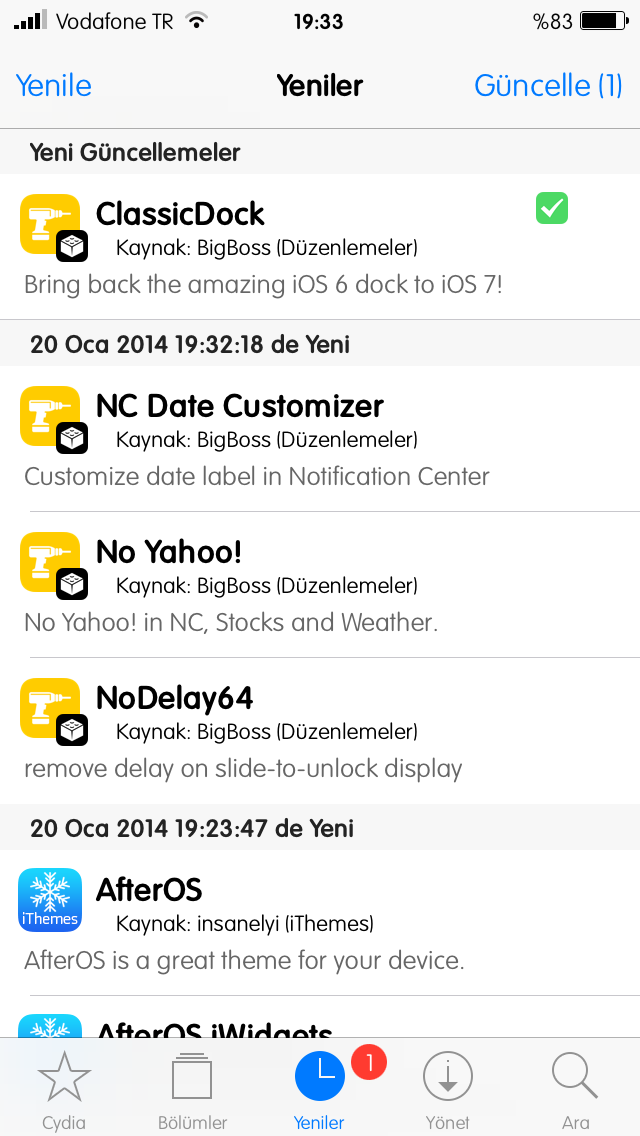The height and width of the screenshot is (1136, 640).
Task: View the No Yahoo! tweak
Action: 320,585
